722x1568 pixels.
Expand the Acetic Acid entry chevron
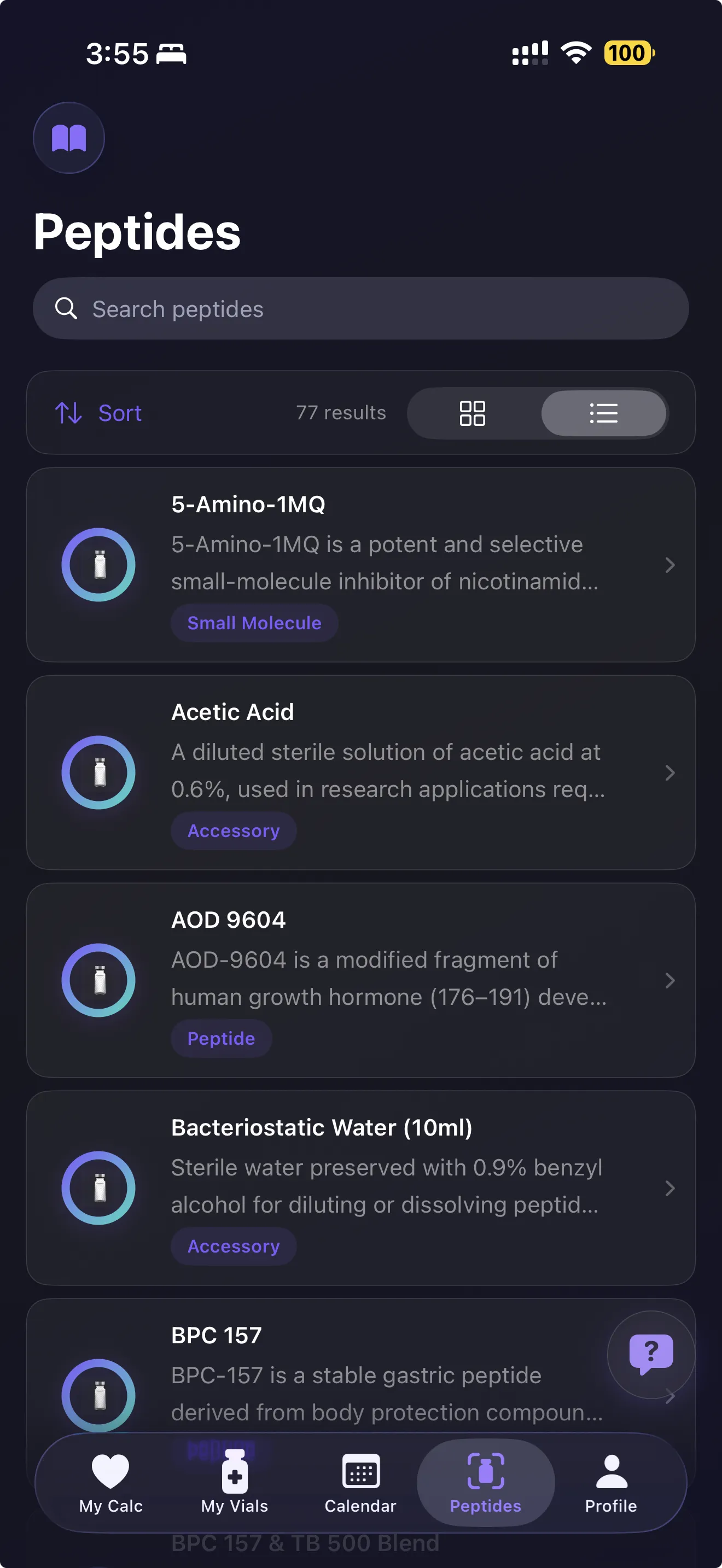click(x=669, y=773)
